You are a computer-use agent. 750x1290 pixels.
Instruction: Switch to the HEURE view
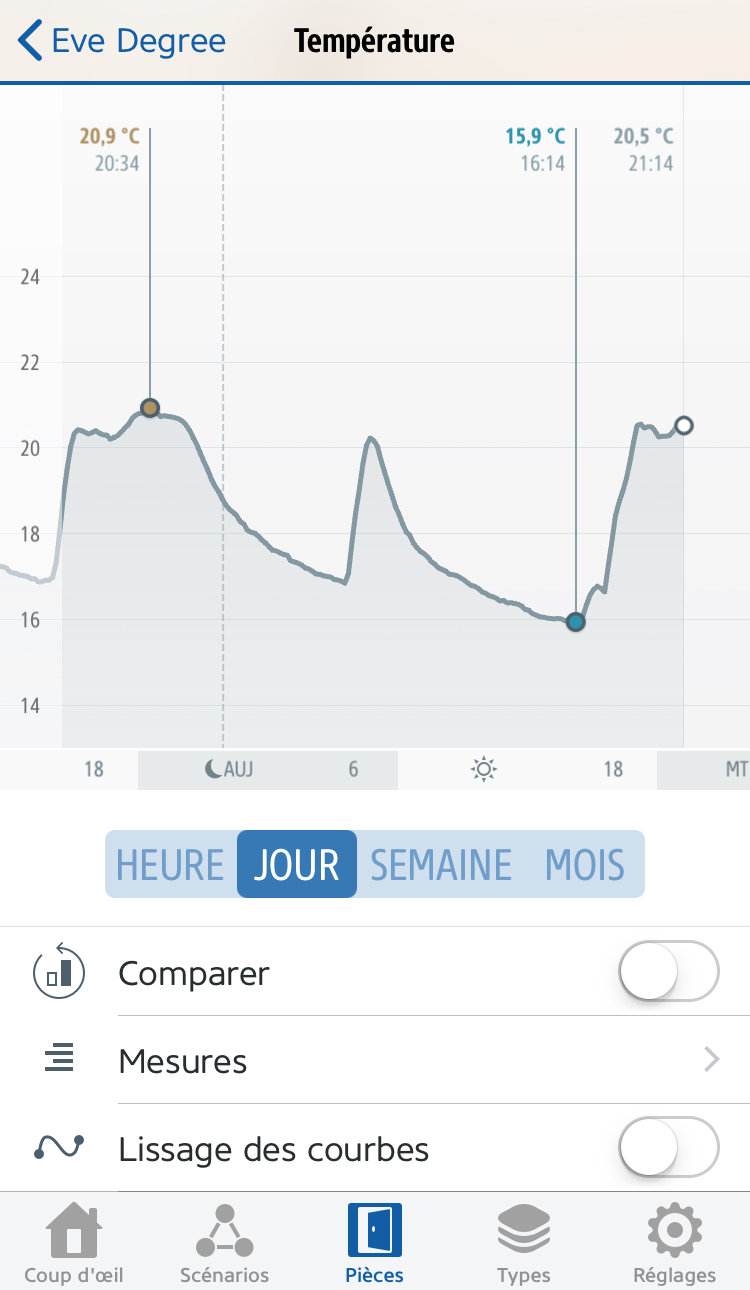click(x=171, y=864)
